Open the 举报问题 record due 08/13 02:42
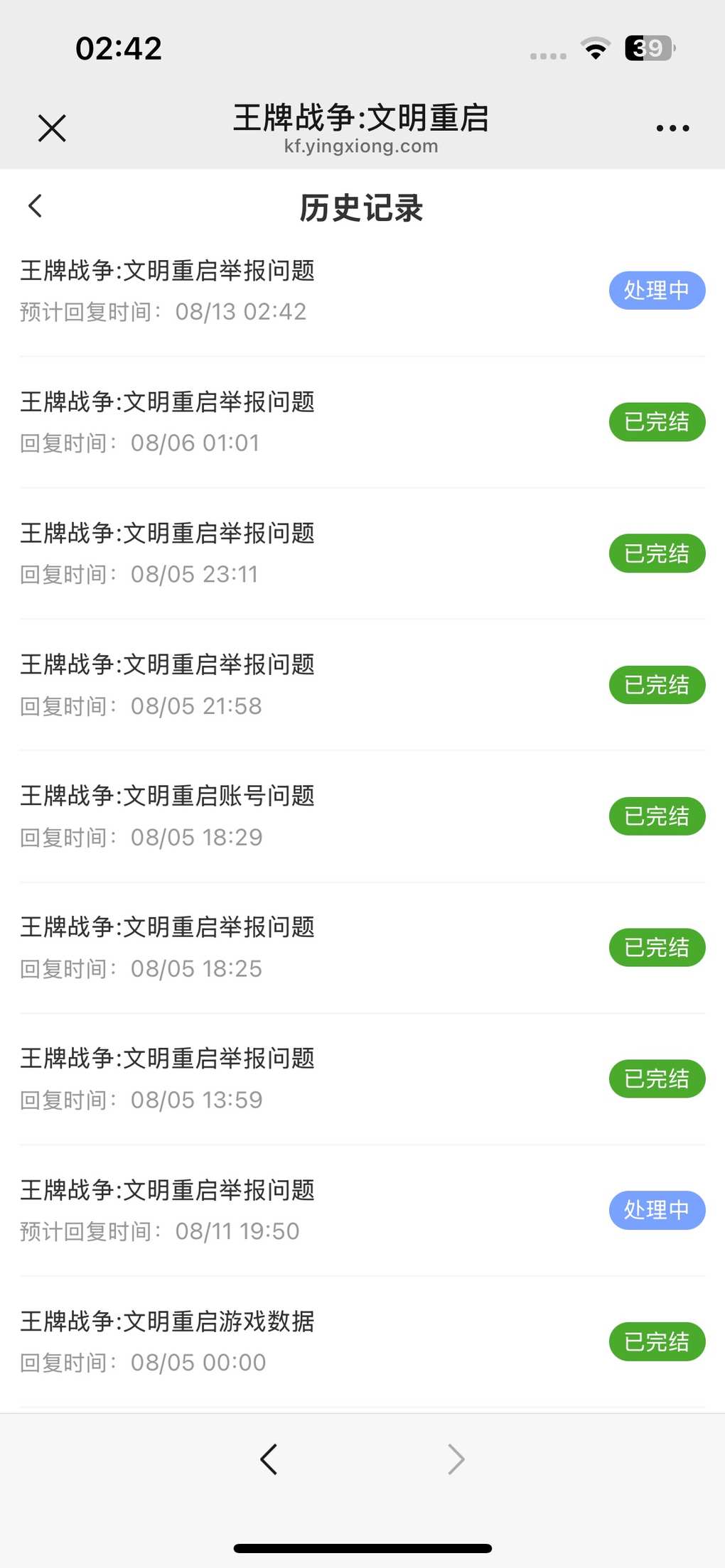This screenshot has width=725, height=1568. [x=362, y=291]
